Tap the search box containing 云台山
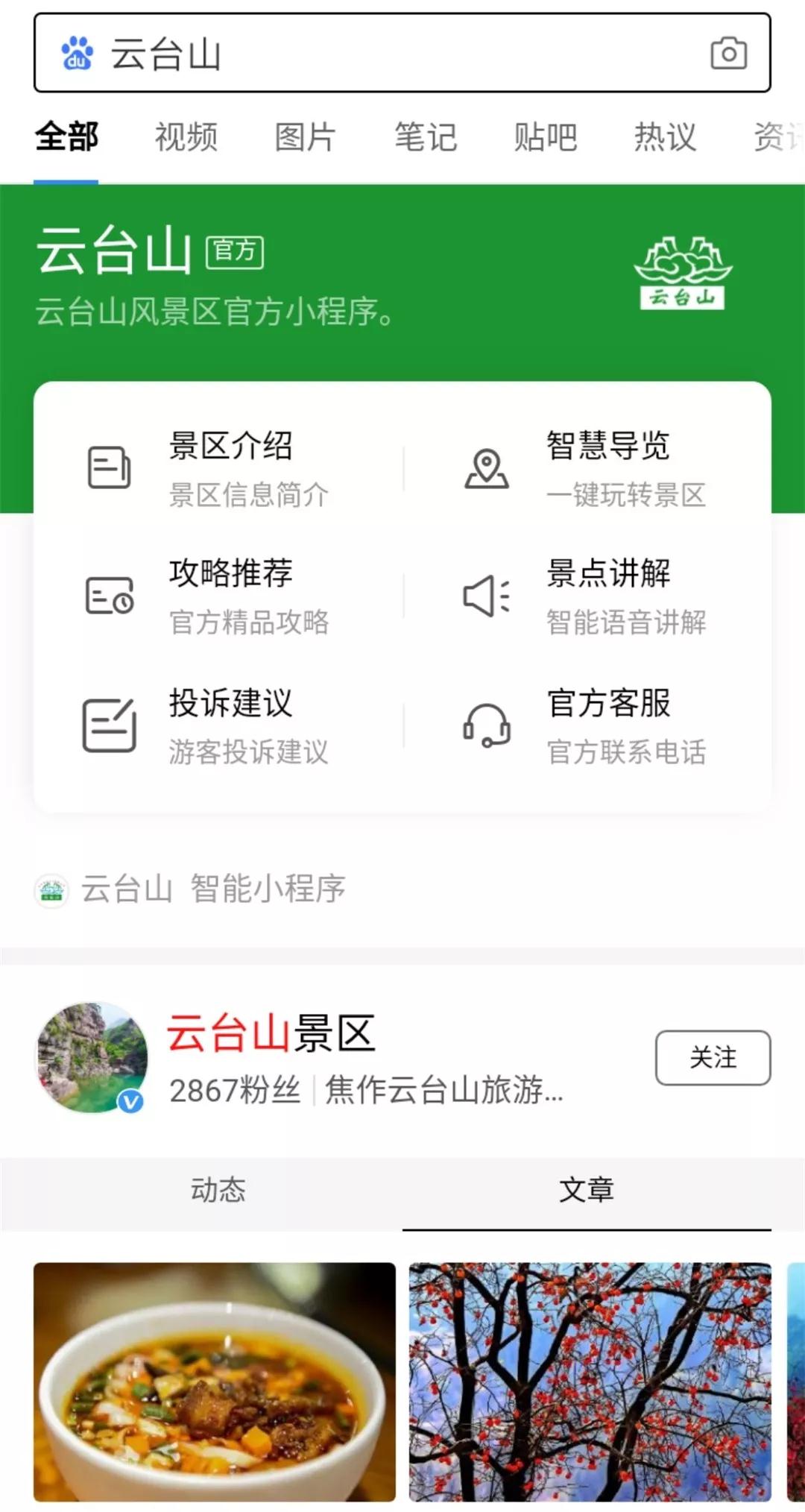The width and height of the screenshot is (805, 1512). (373, 54)
